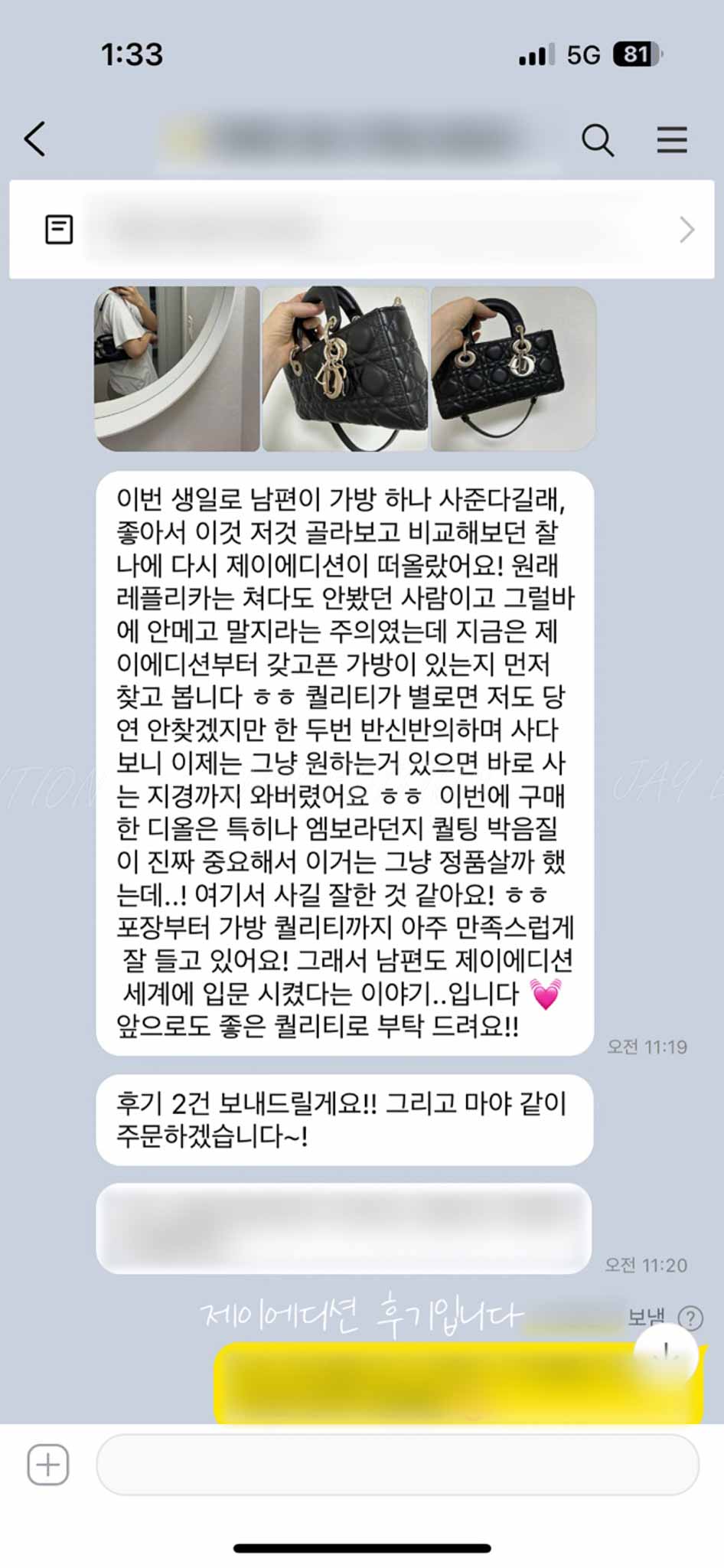Image resolution: width=724 pixels, height=1568 pixels.
Task: View the close-up bag charm photo
Action: pos(345,368)
